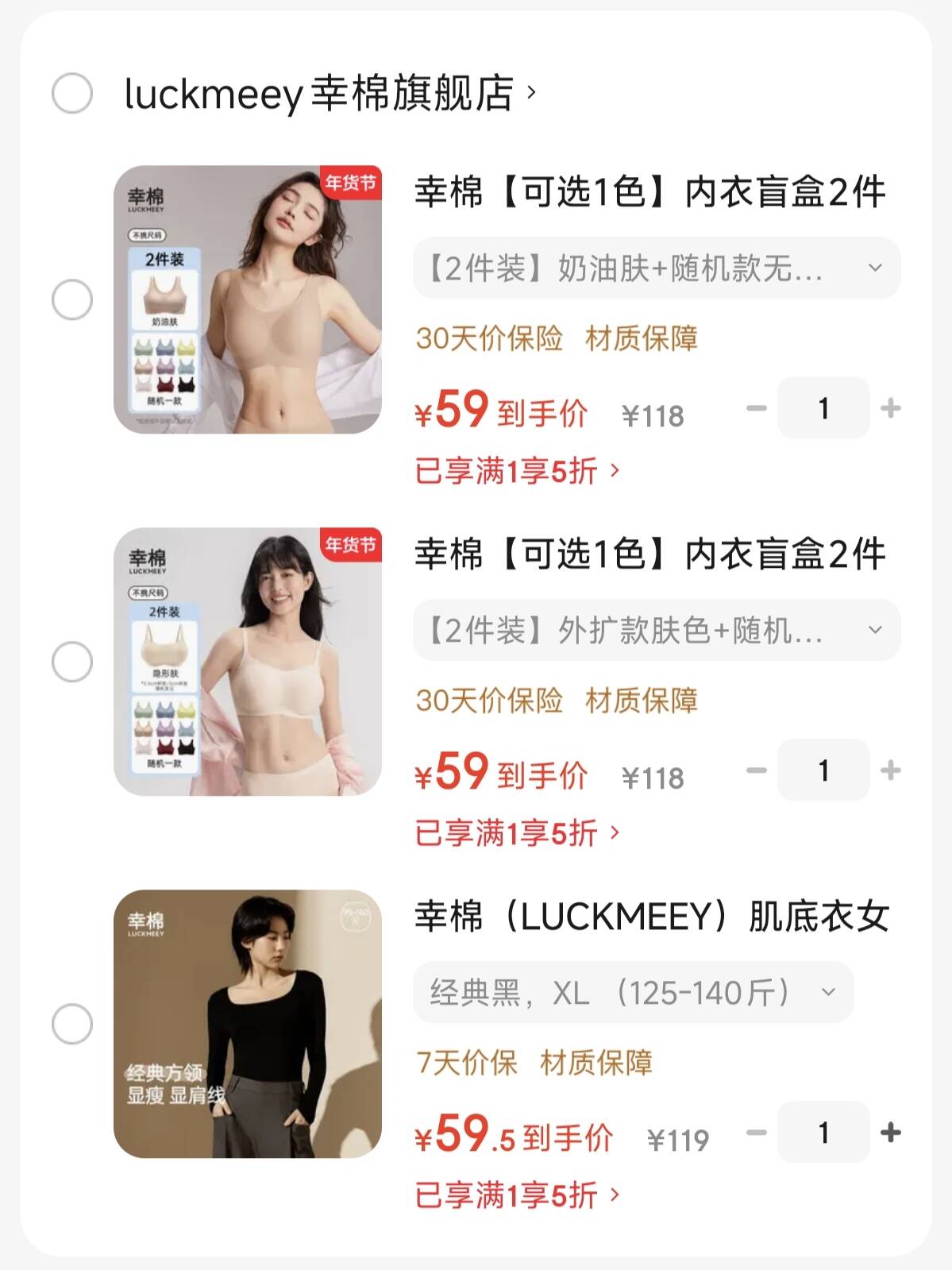Viewport: 952px width, 1270px height.
Task: Expand the 经典黑 XL size selector
Action: (x=631, y=991)
